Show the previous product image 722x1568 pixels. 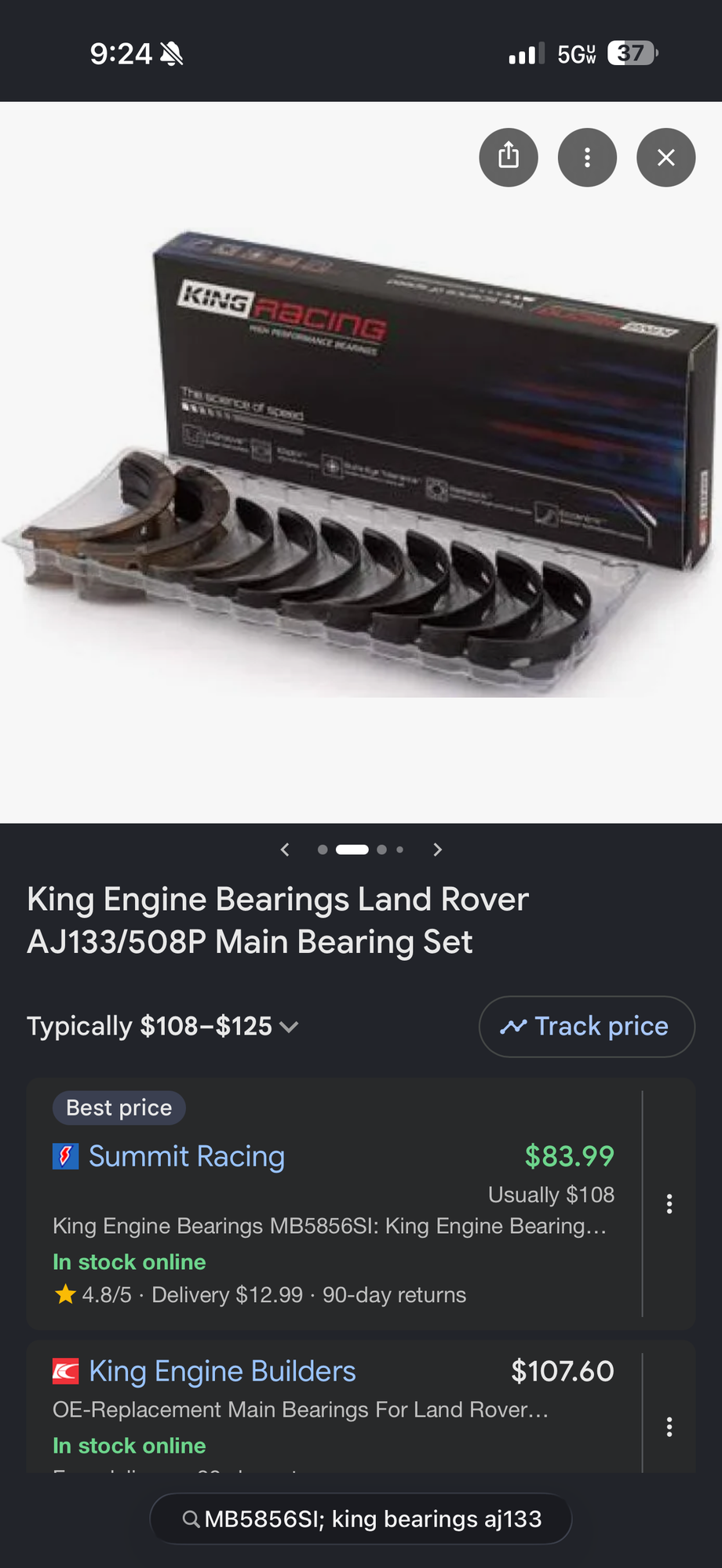(x=285, y=849)
